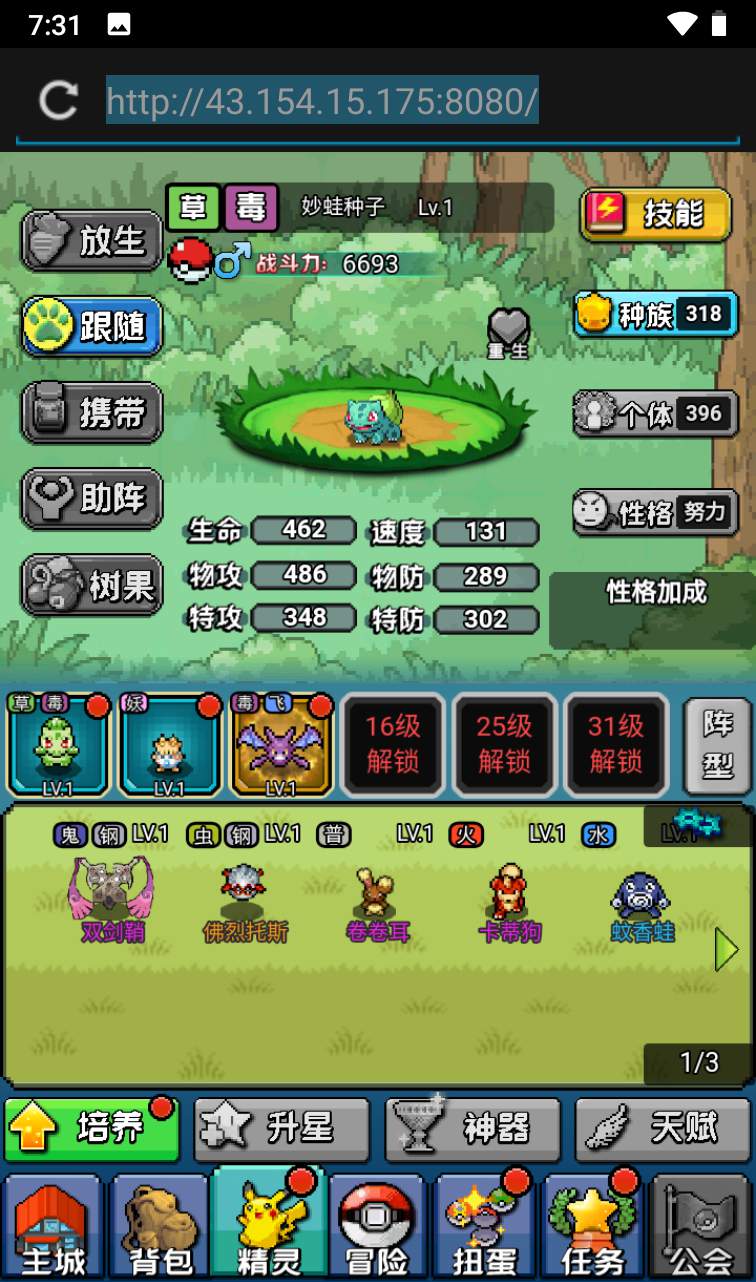The width and height of the screenshot is (756, 1282).
Task: Go to next page with green arrow
Action: [x=726, y=950]
